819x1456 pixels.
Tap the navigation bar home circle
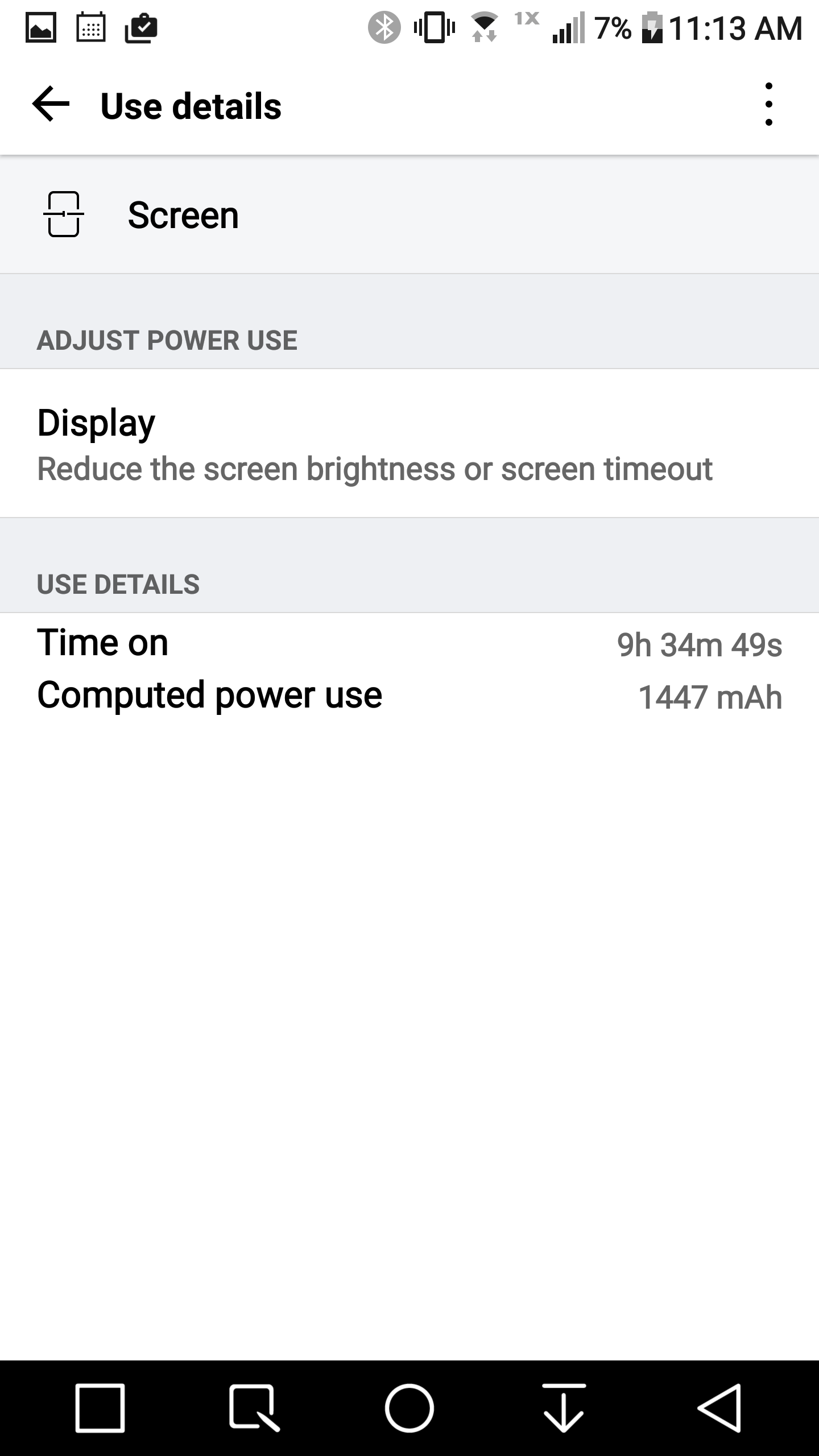409,1408
